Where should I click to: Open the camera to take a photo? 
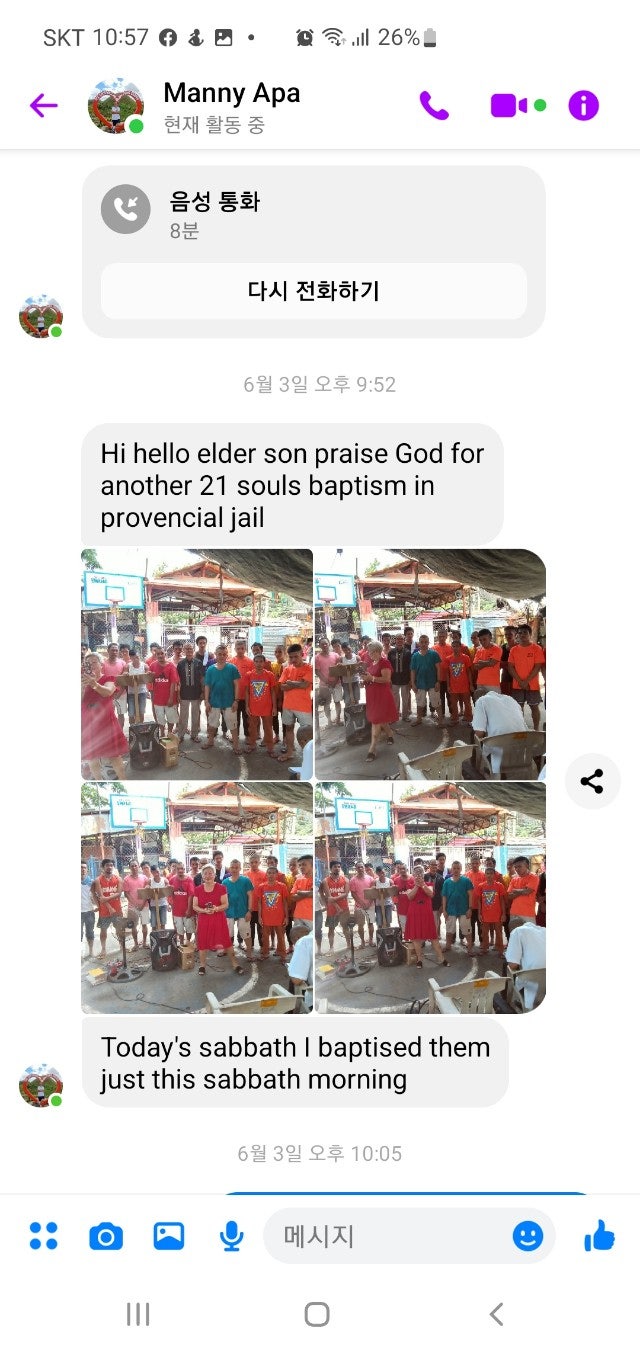click(105, 1237)
